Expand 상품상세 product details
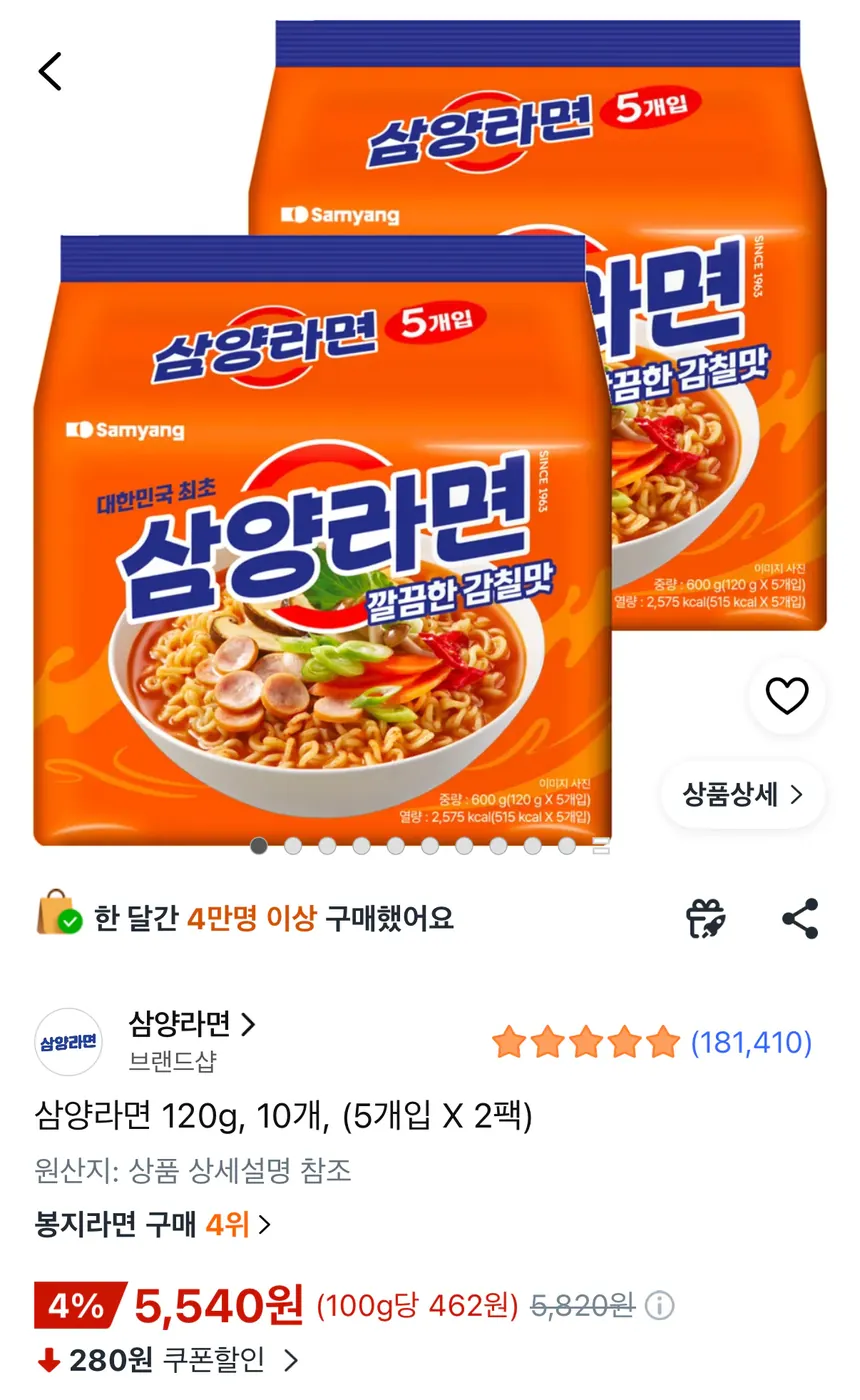Viewport: 860px width, 1400px height. pyautogui.click(x=742, y=794)
